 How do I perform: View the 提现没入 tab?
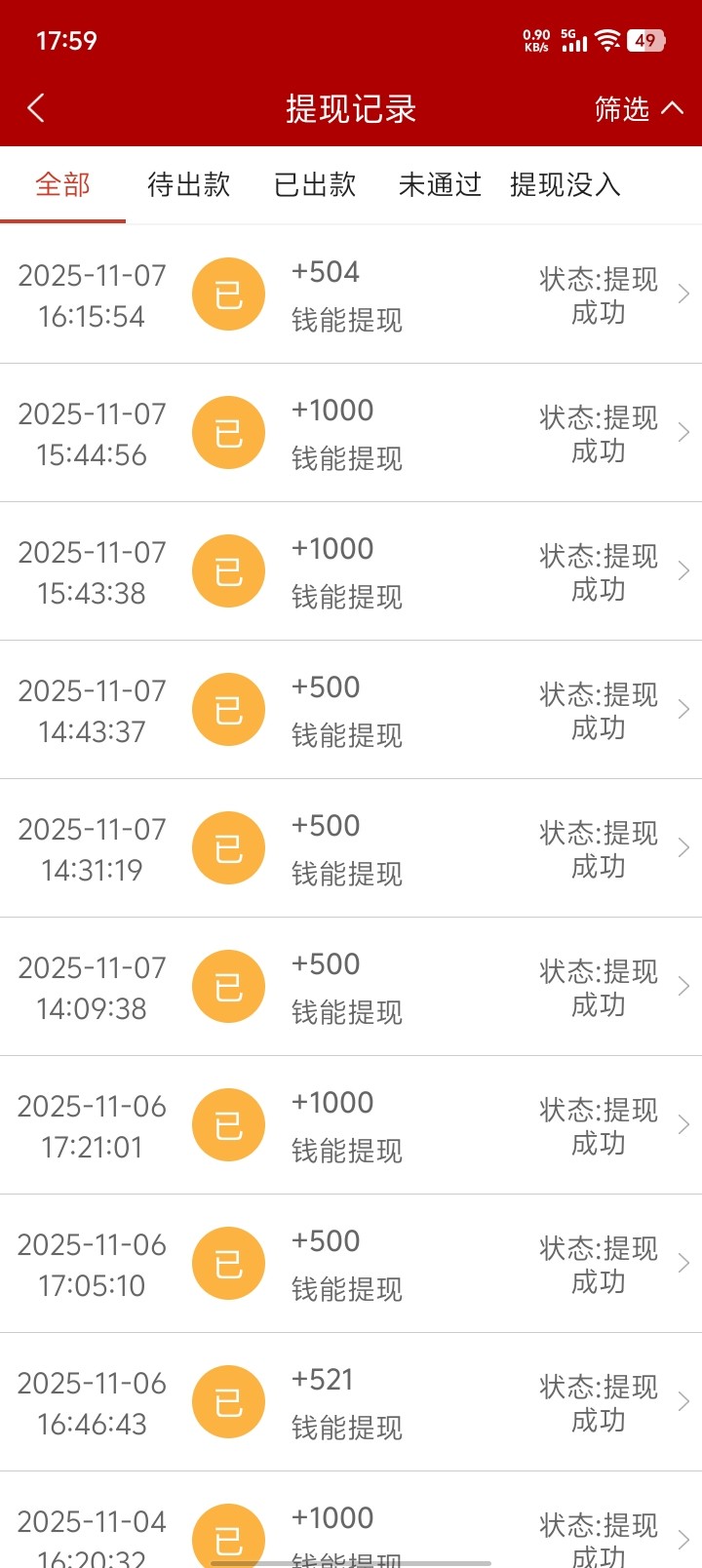[x=565, y=184]
